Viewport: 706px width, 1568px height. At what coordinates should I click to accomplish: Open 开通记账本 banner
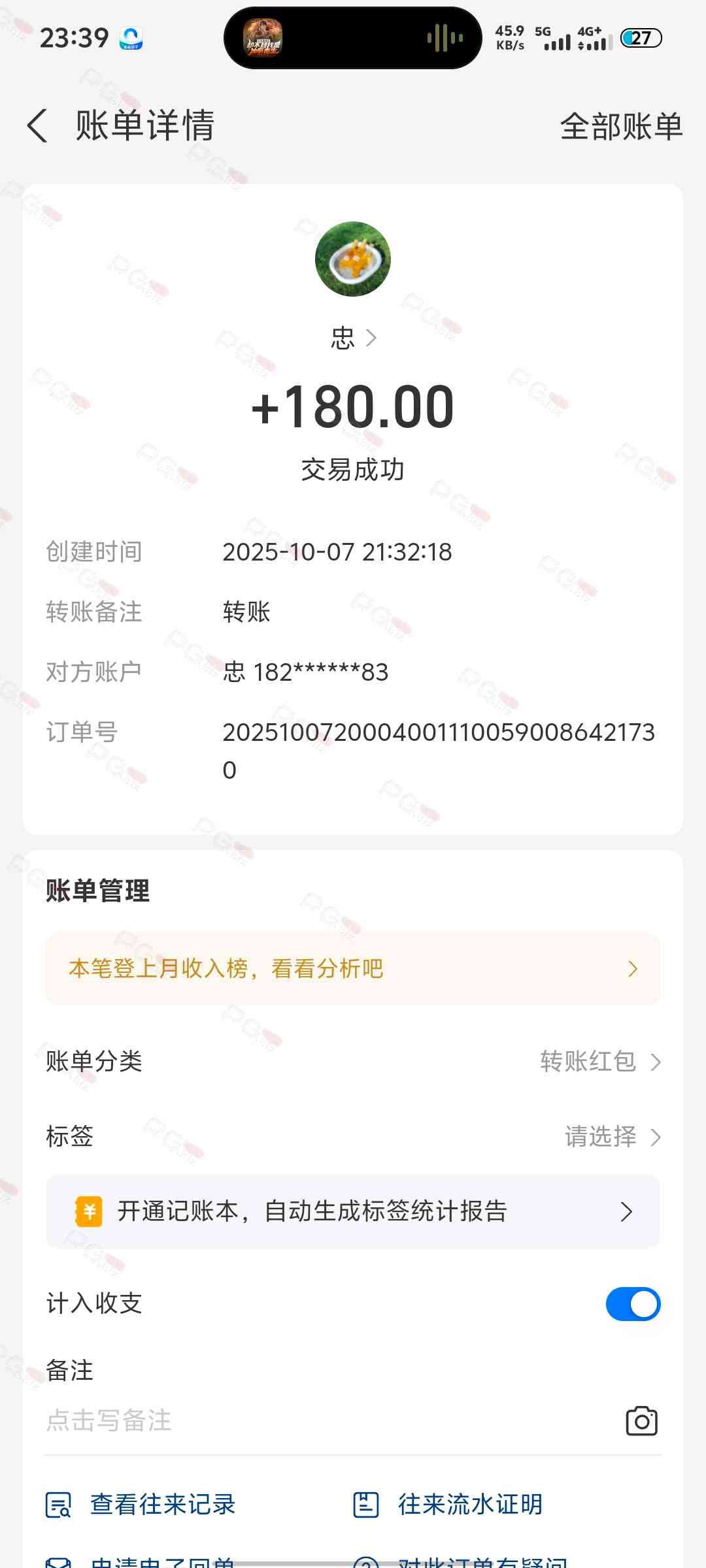353,1212
